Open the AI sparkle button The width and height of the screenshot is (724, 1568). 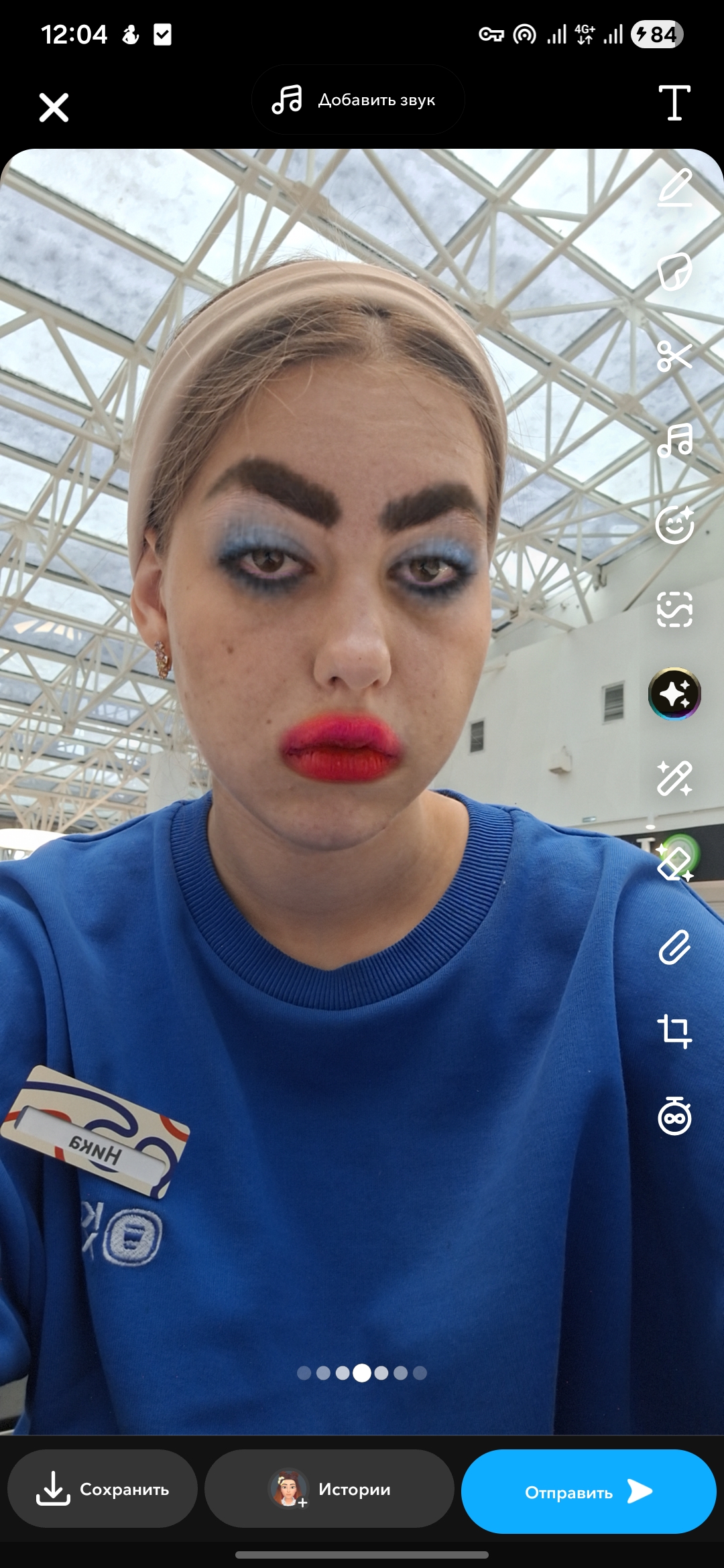pyautogui.click(x=674, y=694)
